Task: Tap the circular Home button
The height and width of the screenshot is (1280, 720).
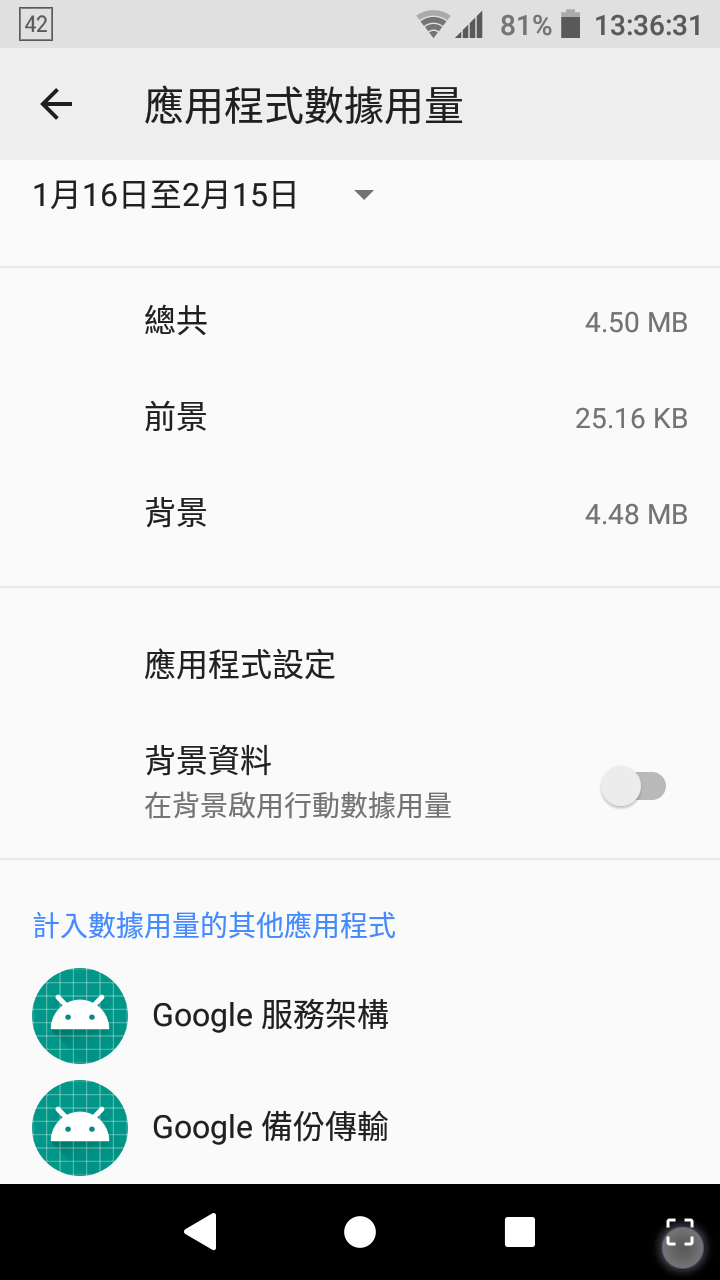Action: coord(360,1231)
